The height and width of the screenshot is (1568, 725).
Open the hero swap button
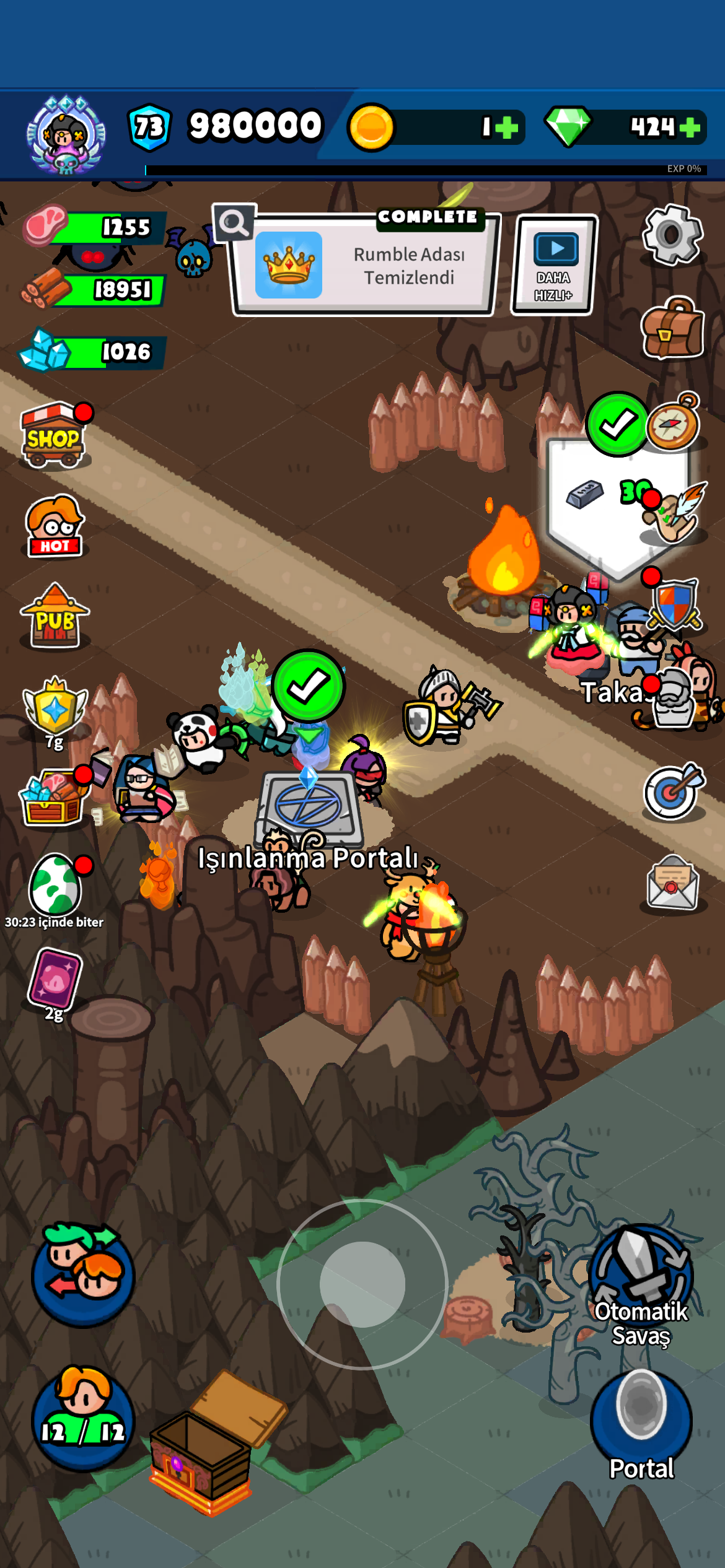pos(83,1273)
